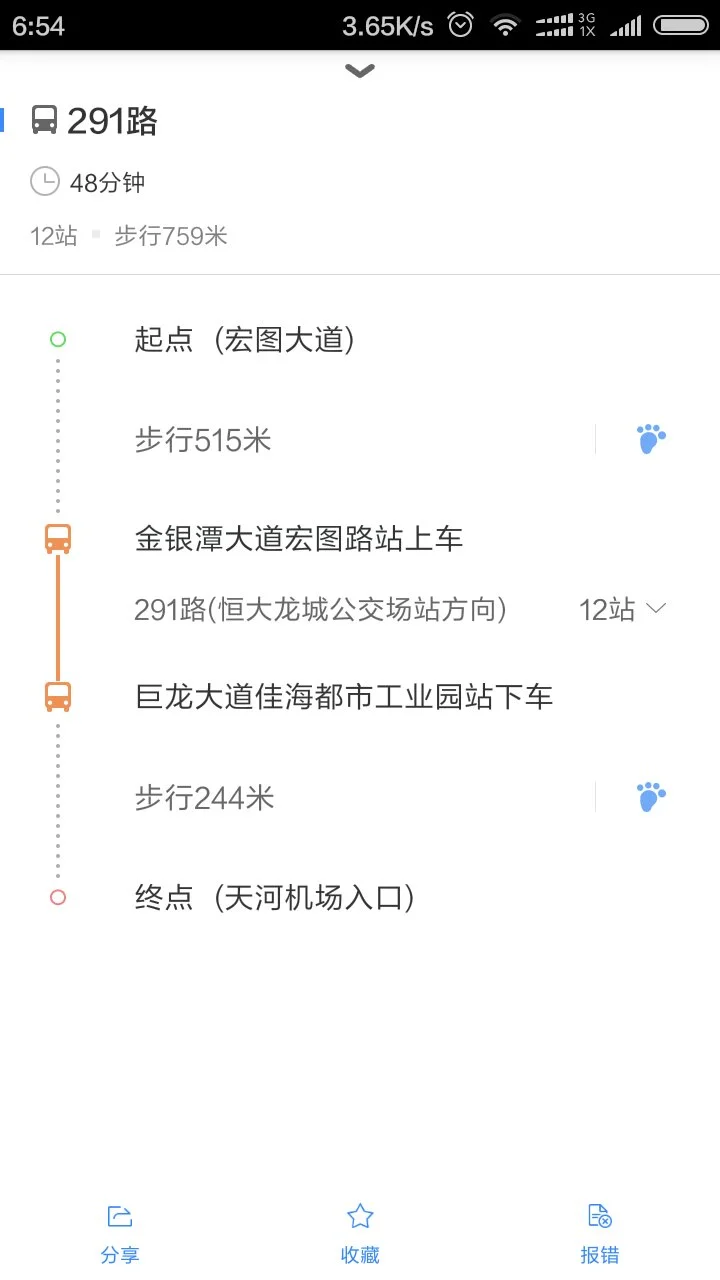Expand the 12站 station list
The image size is (720, 1280).
coord(620,610)
